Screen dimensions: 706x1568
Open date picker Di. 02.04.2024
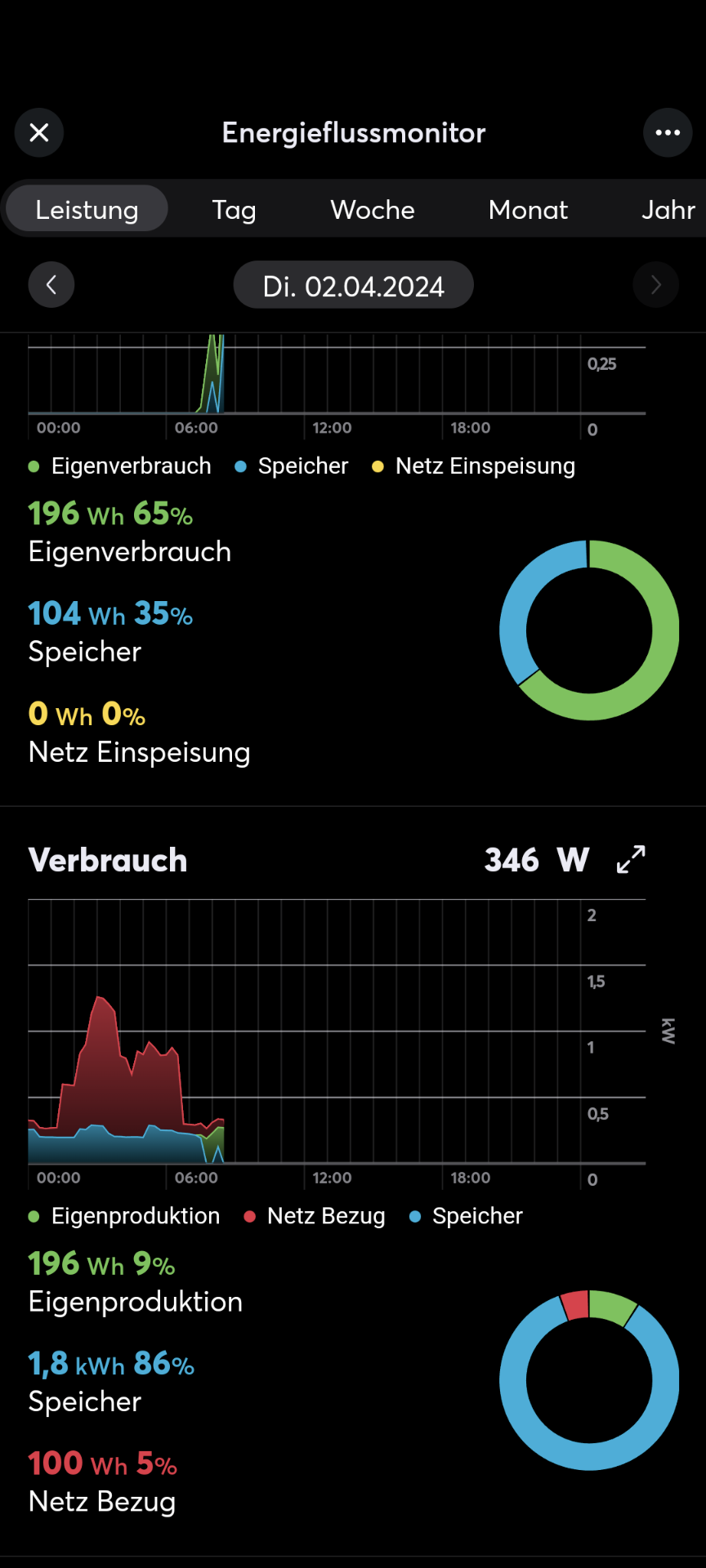click(x=353, y=286)
